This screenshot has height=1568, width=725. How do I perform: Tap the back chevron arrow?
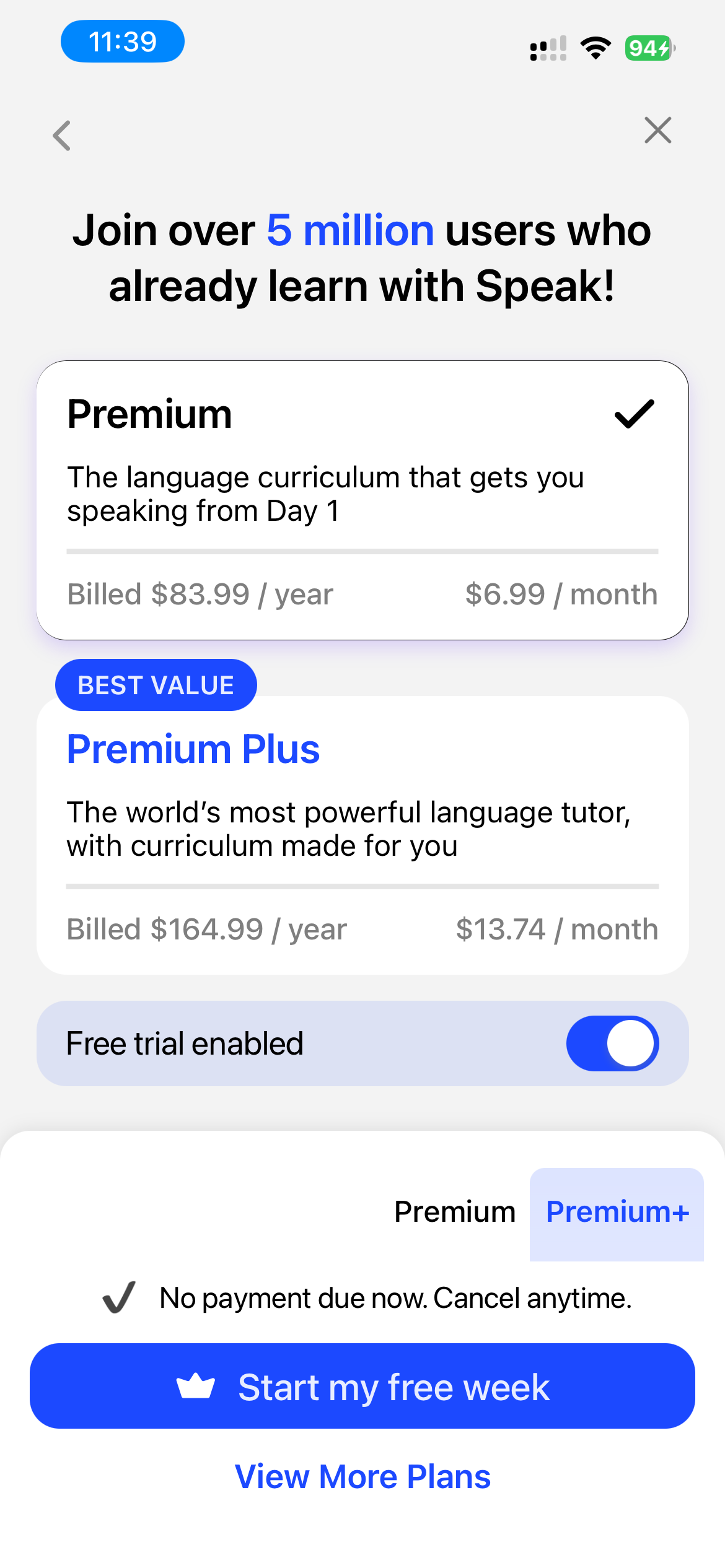coord(61,135)
